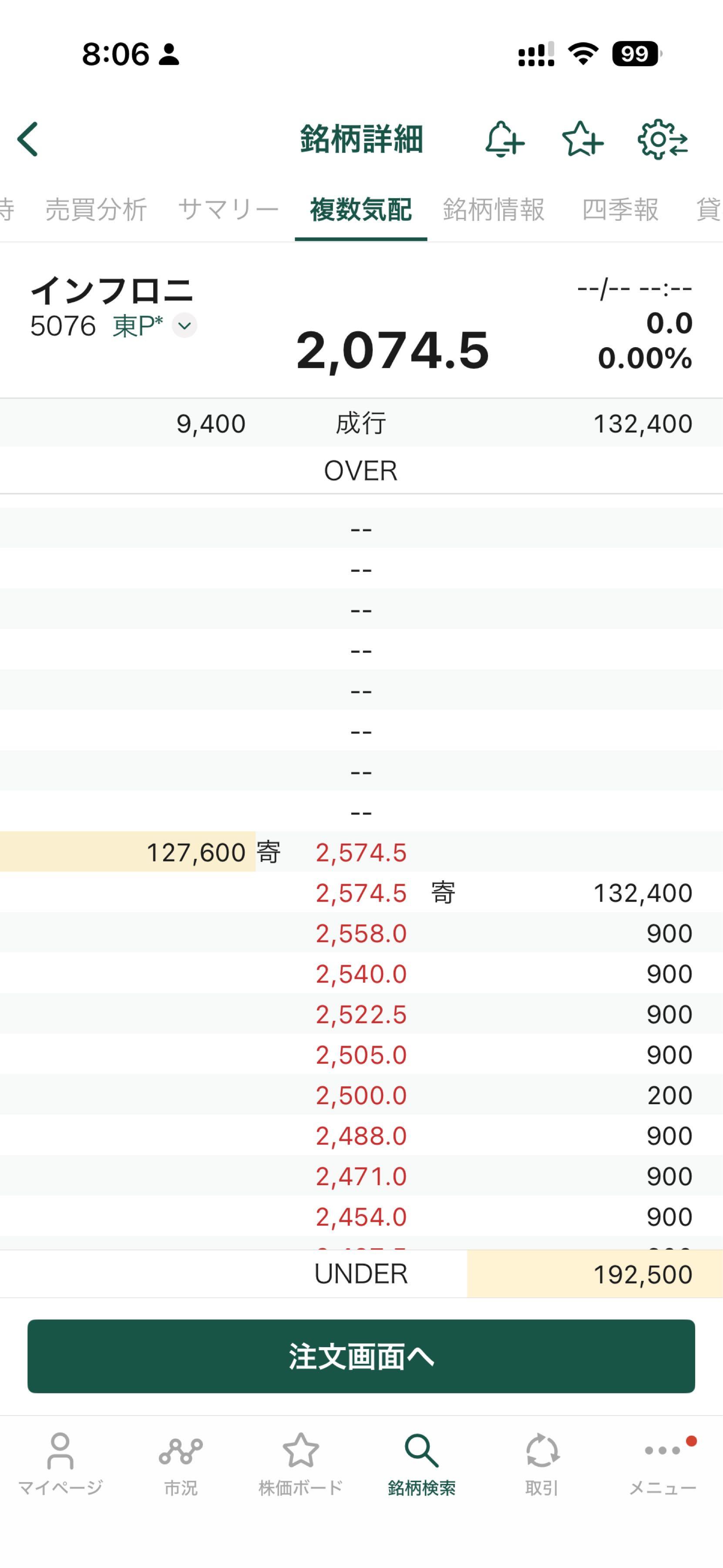Viewport: 723px width, 1568px height.
Task: Add this stock to favorites via the star icon
Action: click(x=582, y=139)
